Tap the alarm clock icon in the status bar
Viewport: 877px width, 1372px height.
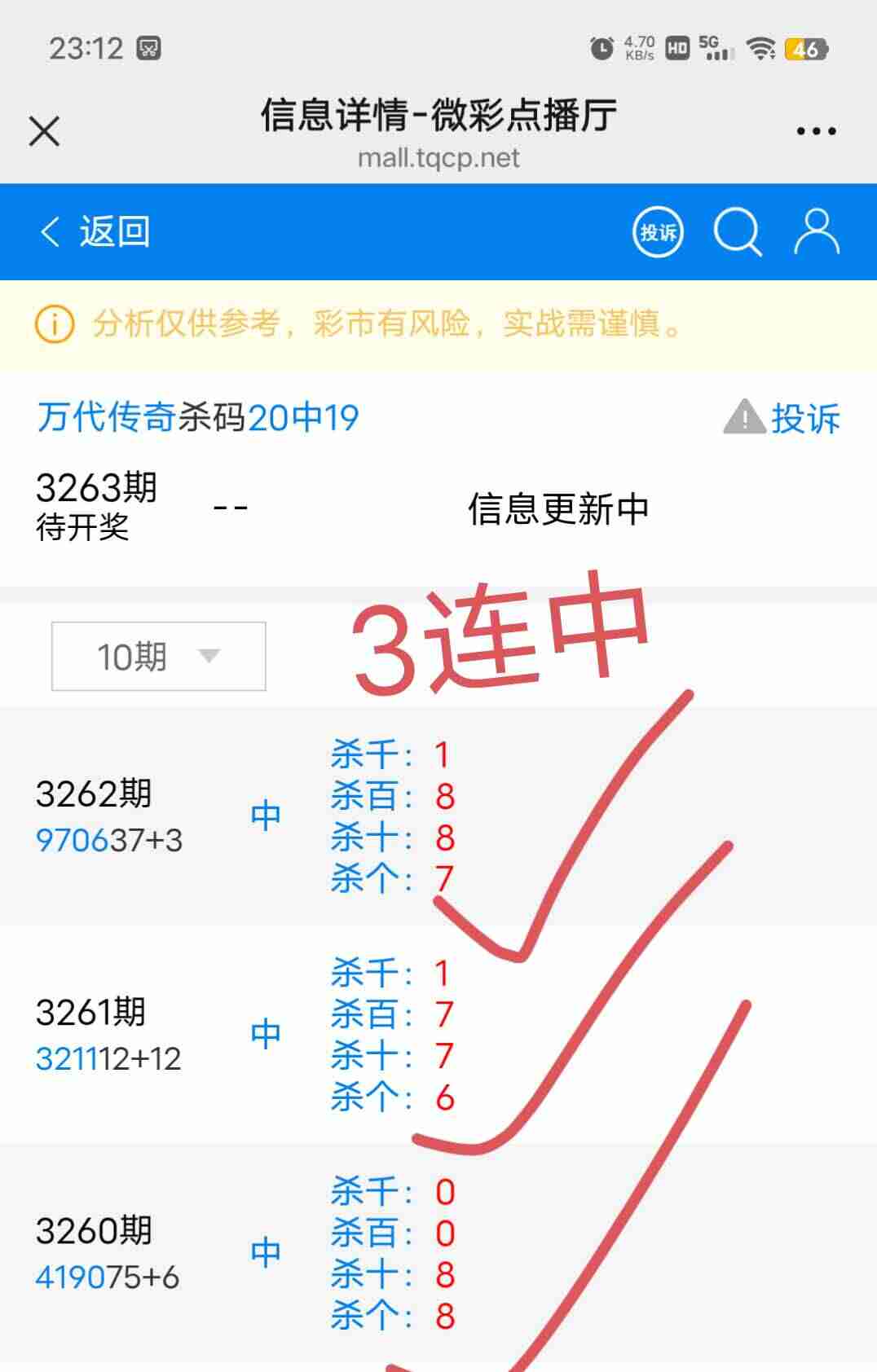pyautogui.click(x=600, y=46)
